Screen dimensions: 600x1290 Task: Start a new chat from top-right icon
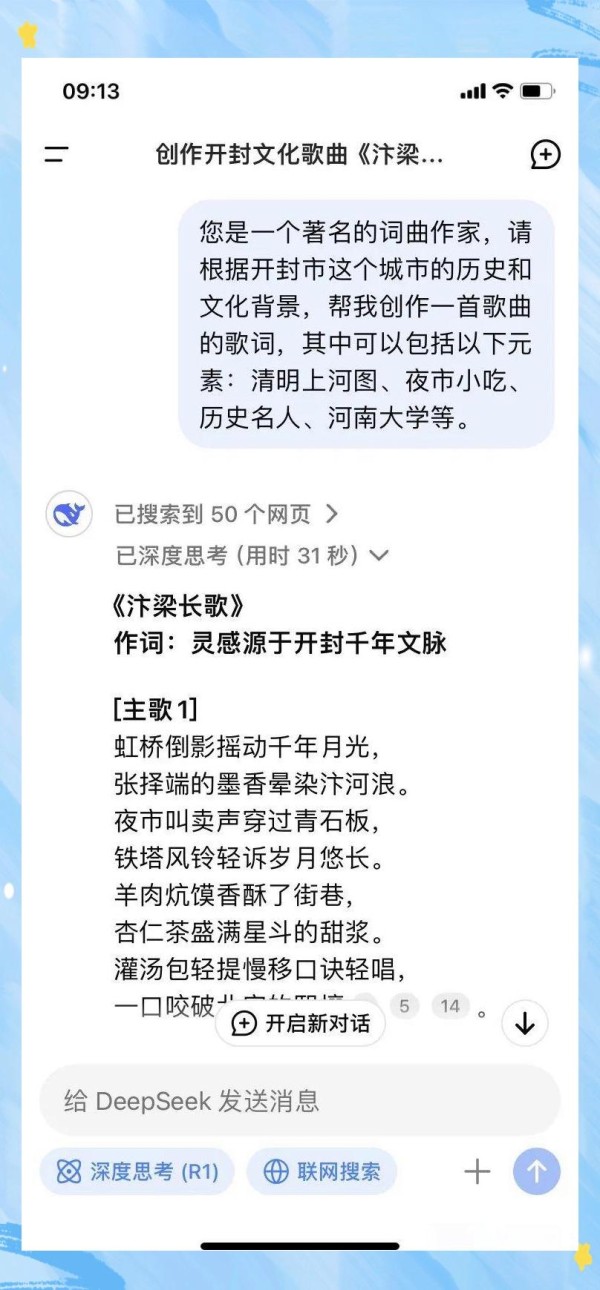click(x=545, y=154)
